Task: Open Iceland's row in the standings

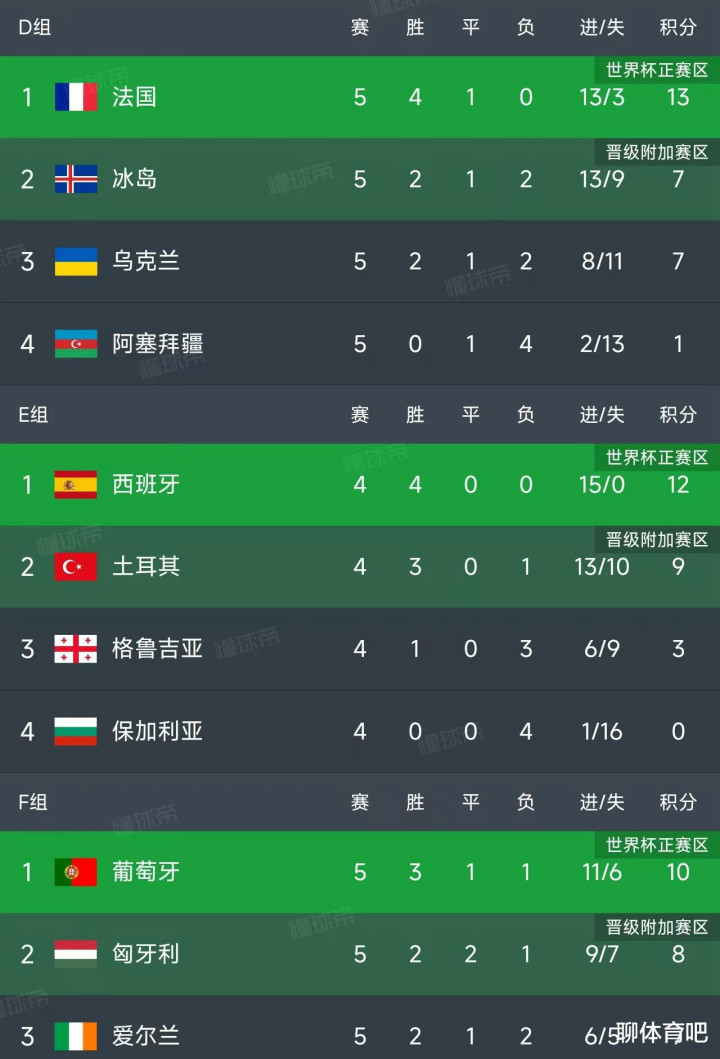Action: click(360, 180)
